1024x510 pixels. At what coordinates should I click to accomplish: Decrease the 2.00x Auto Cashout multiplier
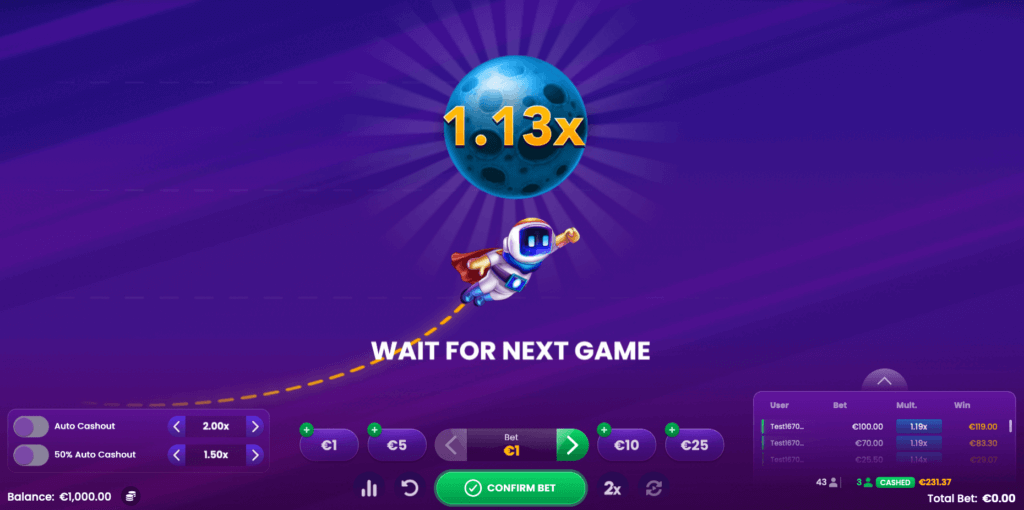177,426
